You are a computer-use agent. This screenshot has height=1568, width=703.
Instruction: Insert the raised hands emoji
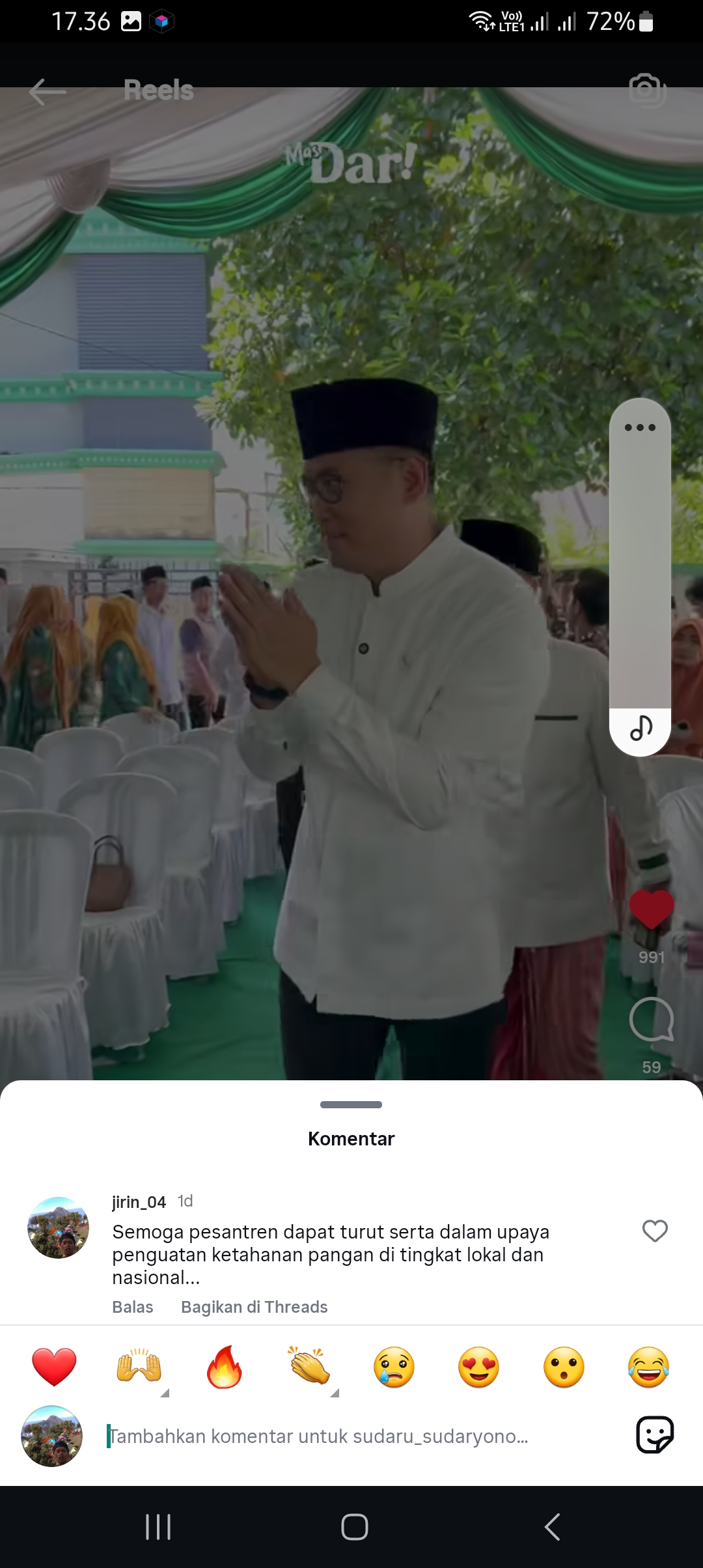[x=139, y=1367]
